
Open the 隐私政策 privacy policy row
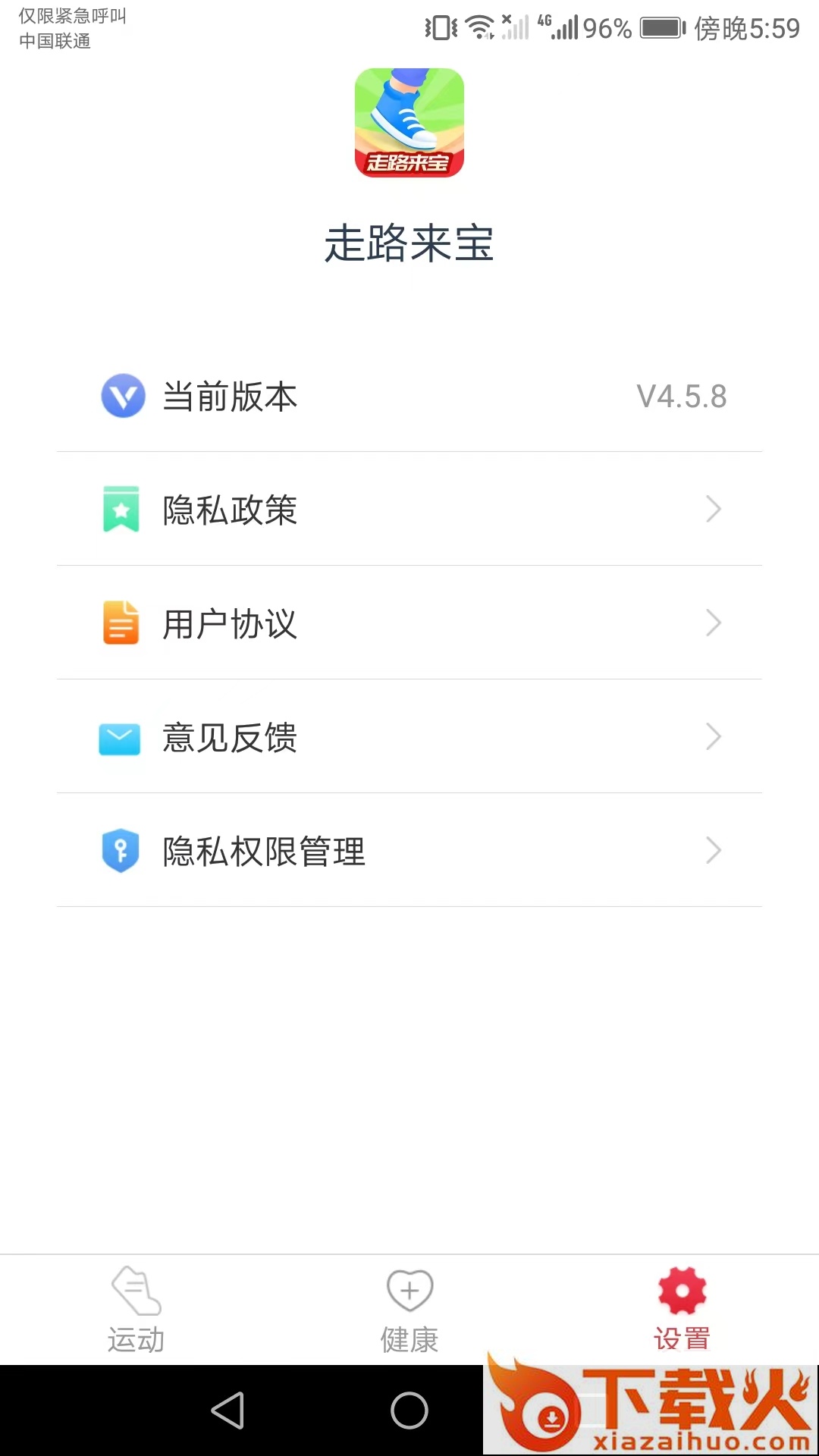409,510
